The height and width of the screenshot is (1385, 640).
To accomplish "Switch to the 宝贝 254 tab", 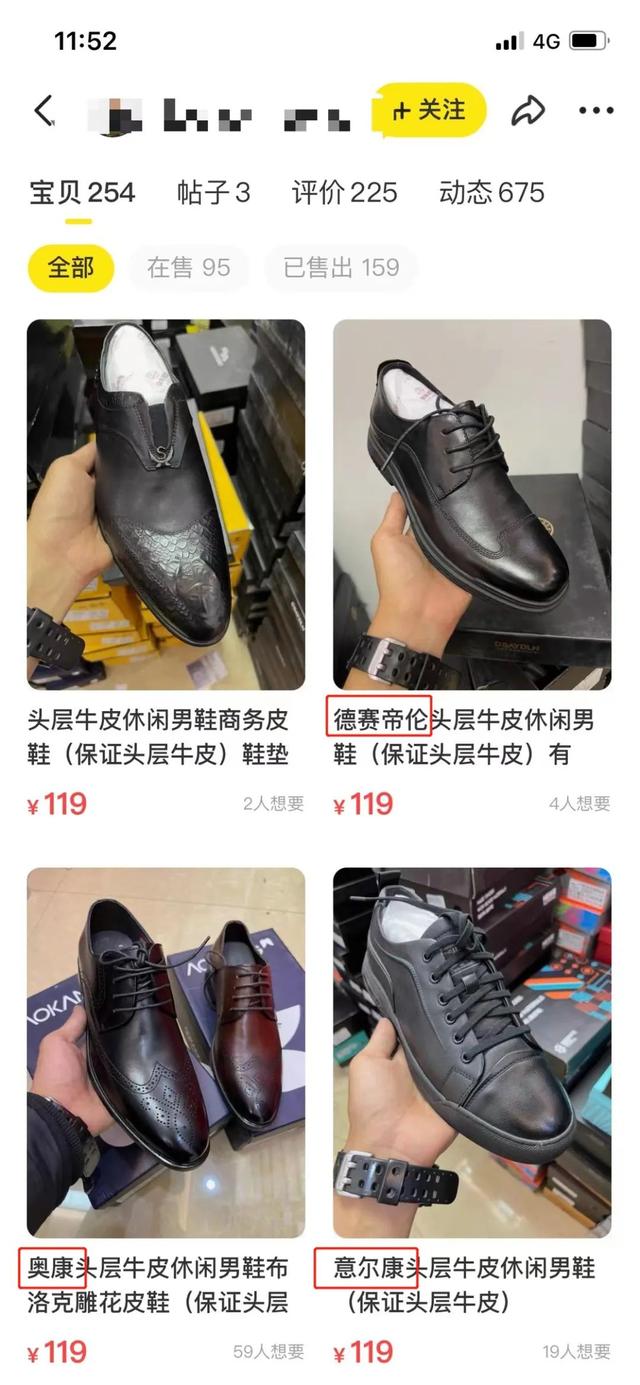I will point(82,192).
